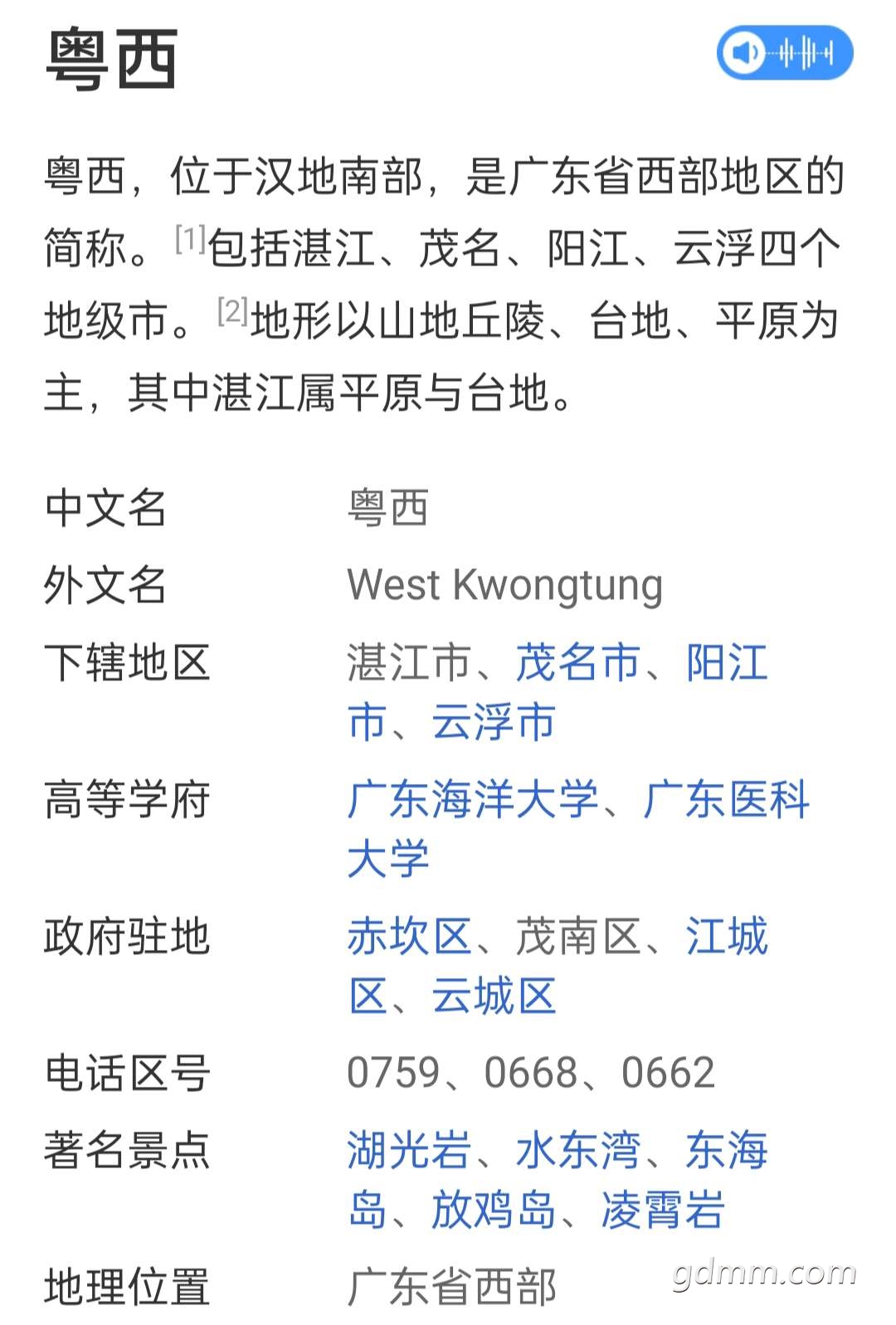Screen dimensions: 896x1325
Task: Open the 云城区 link
Action: point(494,996)
